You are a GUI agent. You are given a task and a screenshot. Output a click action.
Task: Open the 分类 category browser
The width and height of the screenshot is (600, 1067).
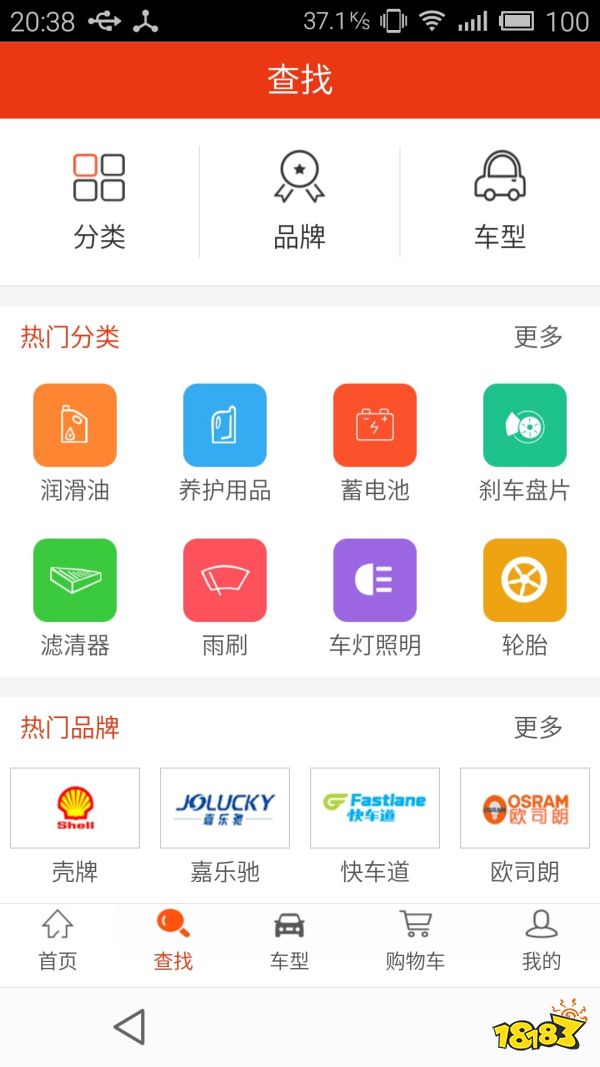(99, 201)
